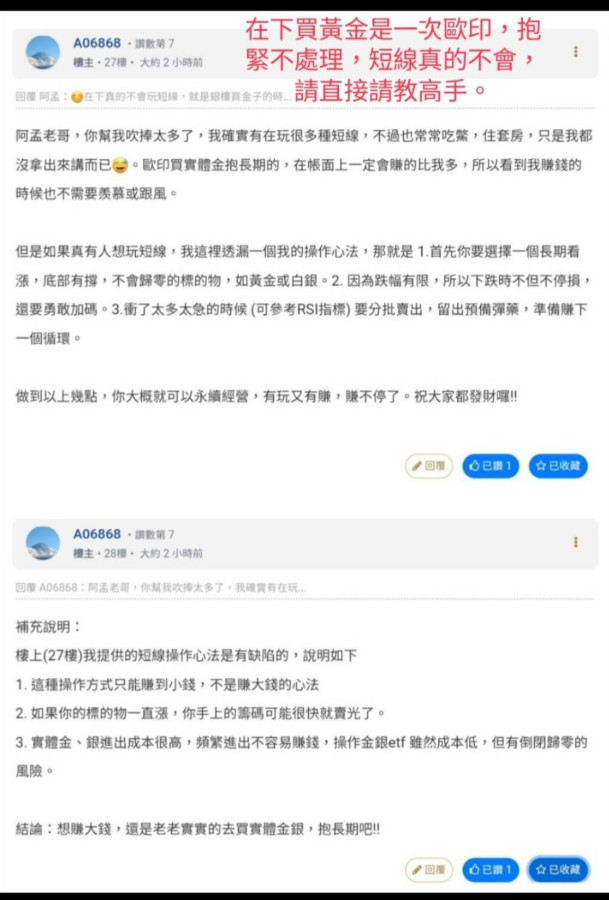The width and height of the screenshot is (609, 900).
Task: Reply to the 28樓 supplementary post
Action: tap(429, 870)
